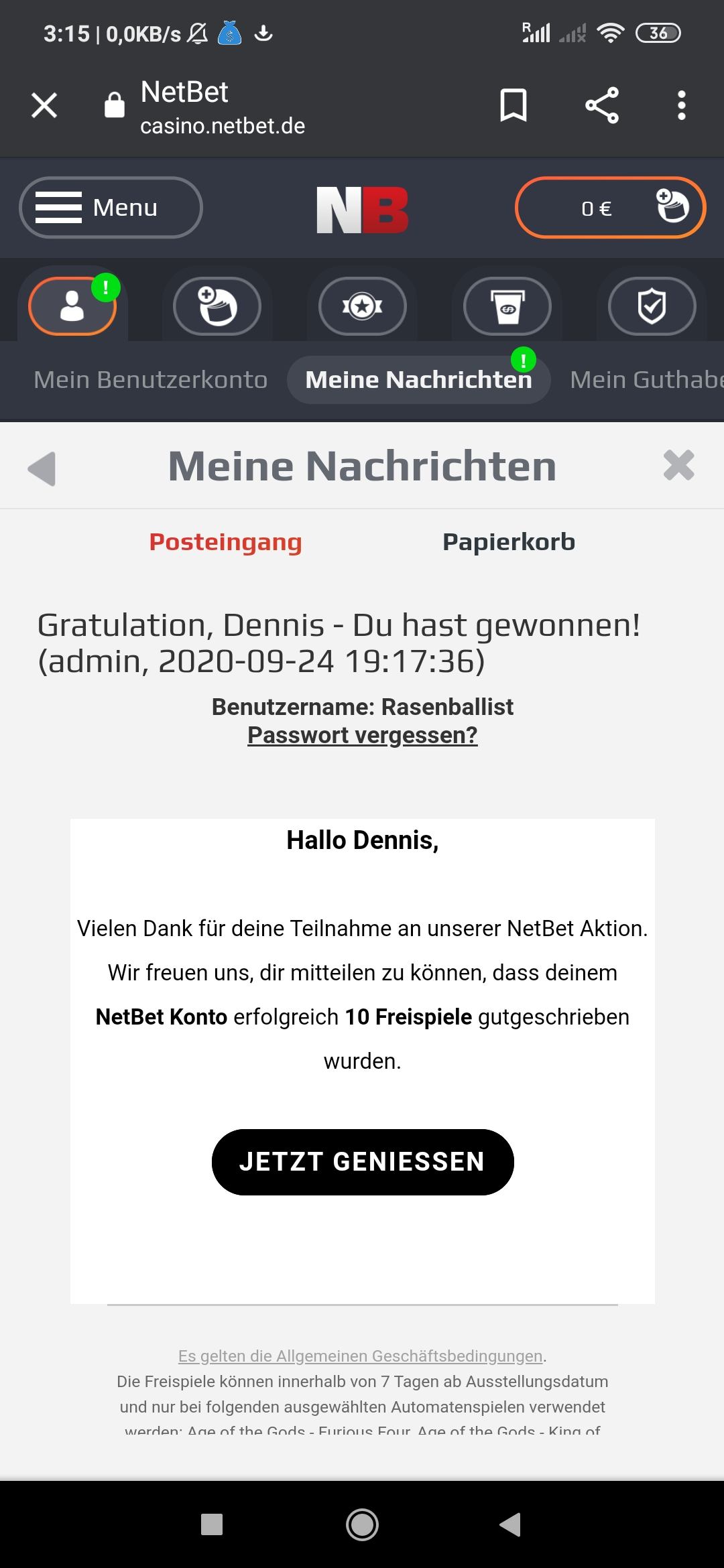Open the Allgemeinen Geschäftsbedingungen link
Image resolution: width=724 pixels, height=1568 pixels.
coord(361,1356)
